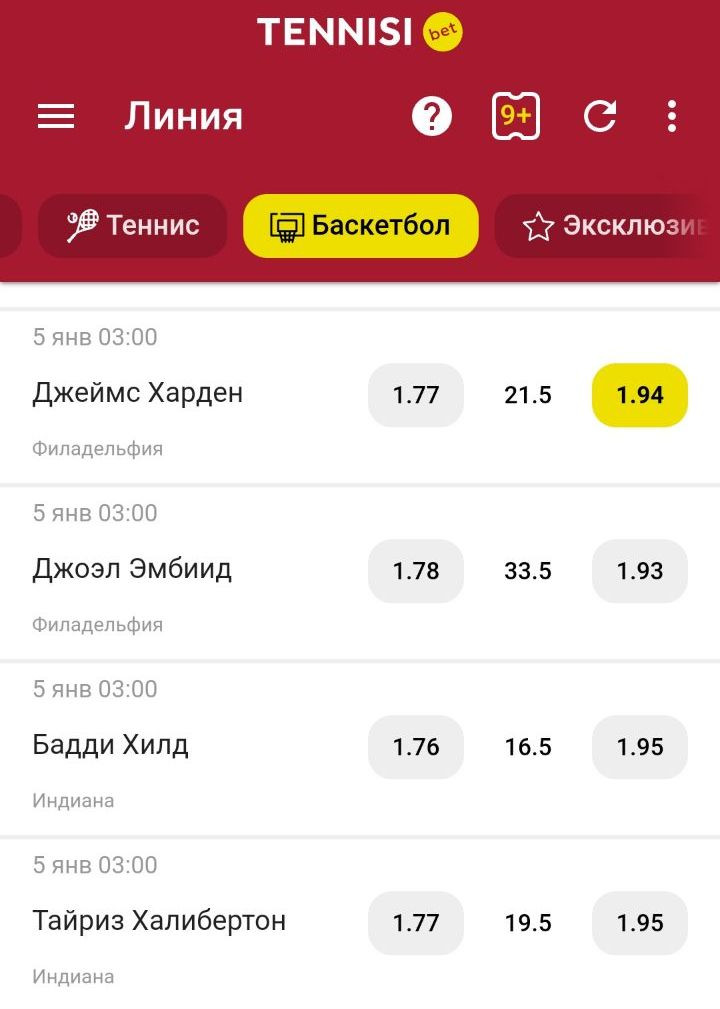Open the 9+ bet slip coupon
This screenshot has height=1009, width=720.
(x=516, y=117)
